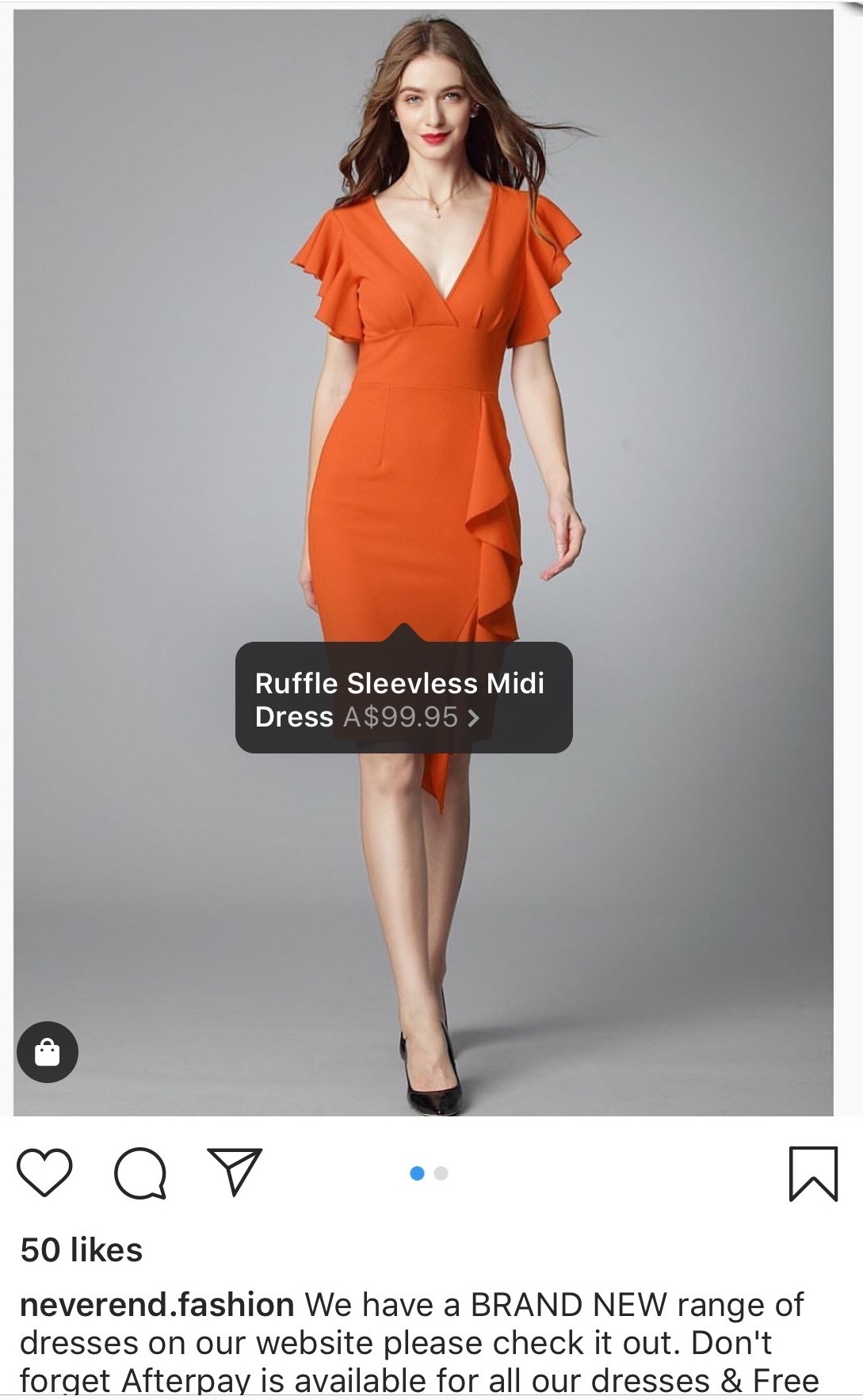Image resolution: width=863 pixels, height=1400 pixels.
Task: Bookmark this dress post
Action: pyautogui.click(x=813, y=1173)
